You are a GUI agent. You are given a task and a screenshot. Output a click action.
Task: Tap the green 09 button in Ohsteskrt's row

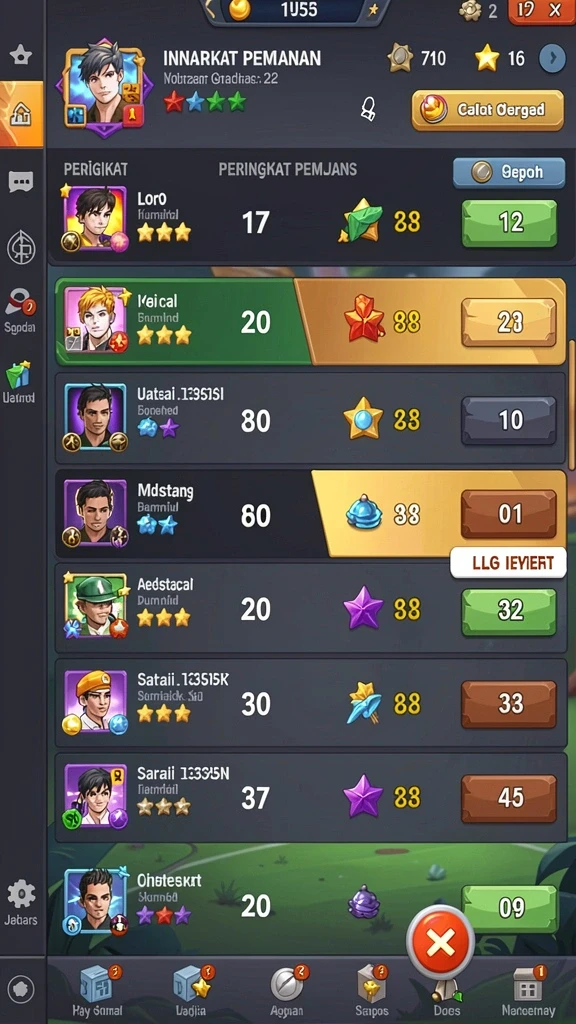click(509, 908)
